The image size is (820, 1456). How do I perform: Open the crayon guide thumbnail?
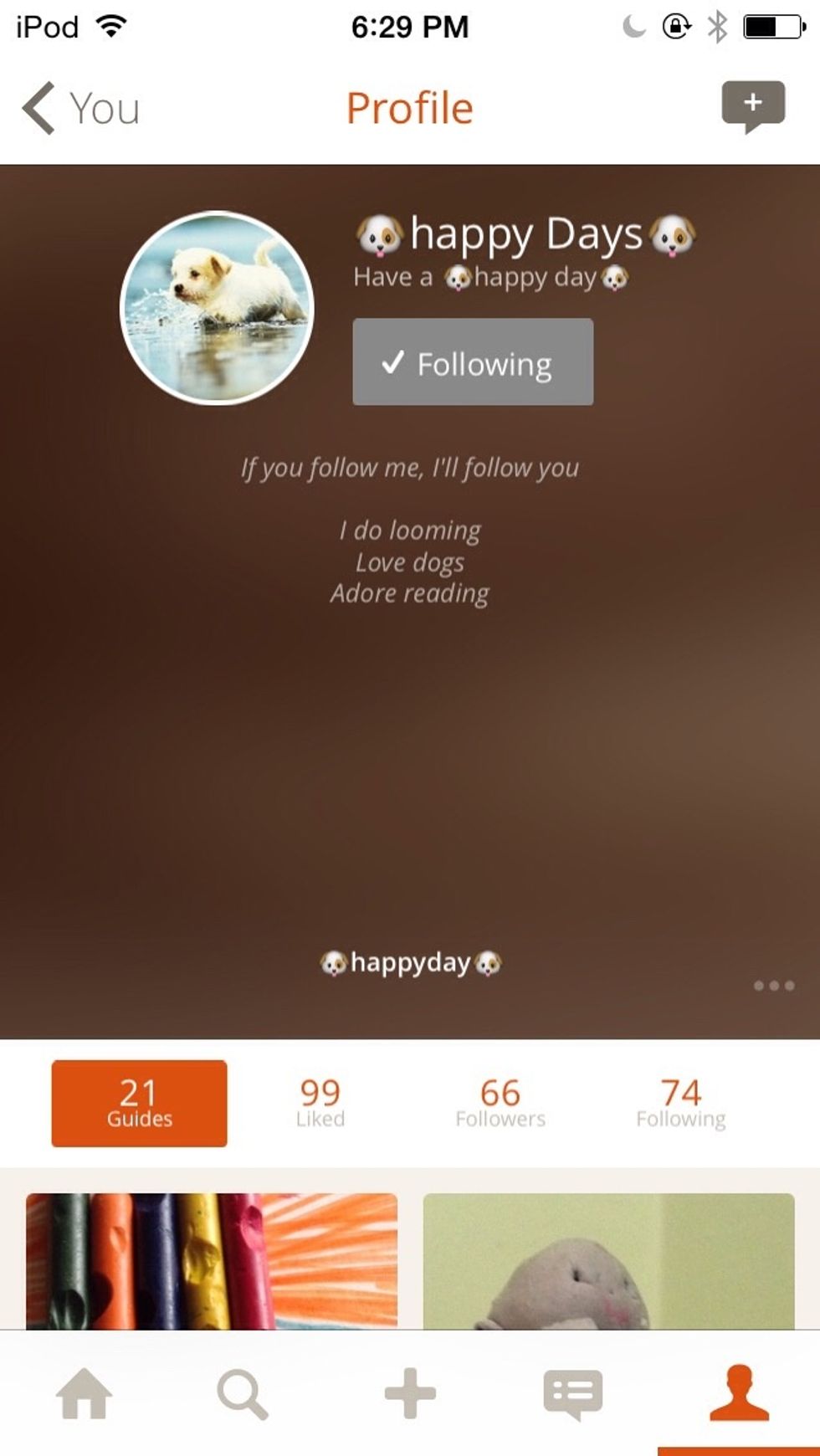tap(212, 1260)
